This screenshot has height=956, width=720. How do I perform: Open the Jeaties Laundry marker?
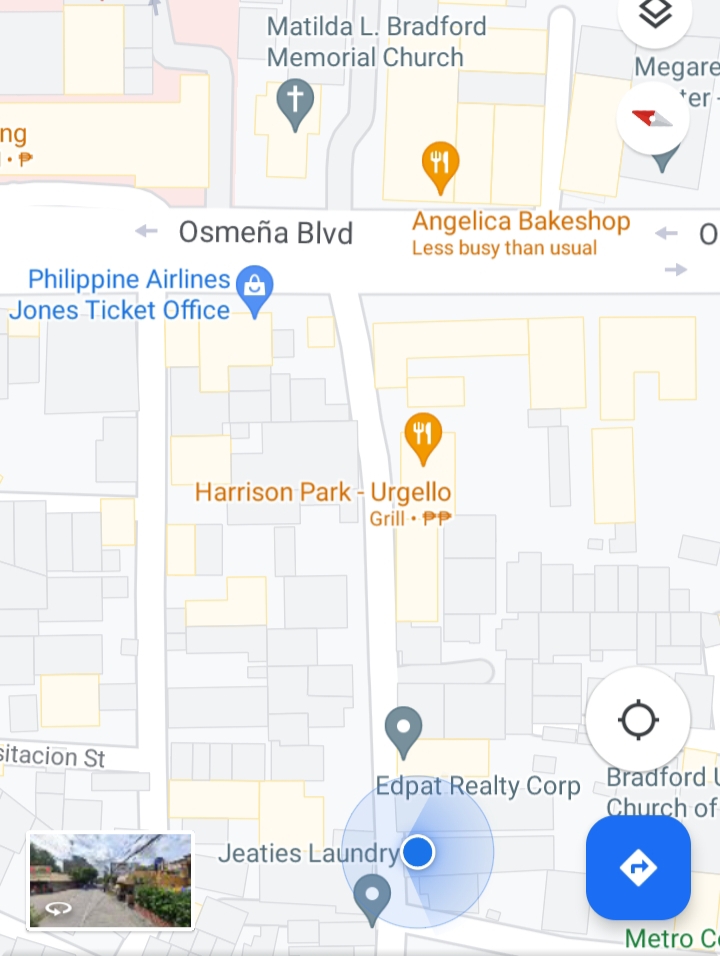pos(373,896)
